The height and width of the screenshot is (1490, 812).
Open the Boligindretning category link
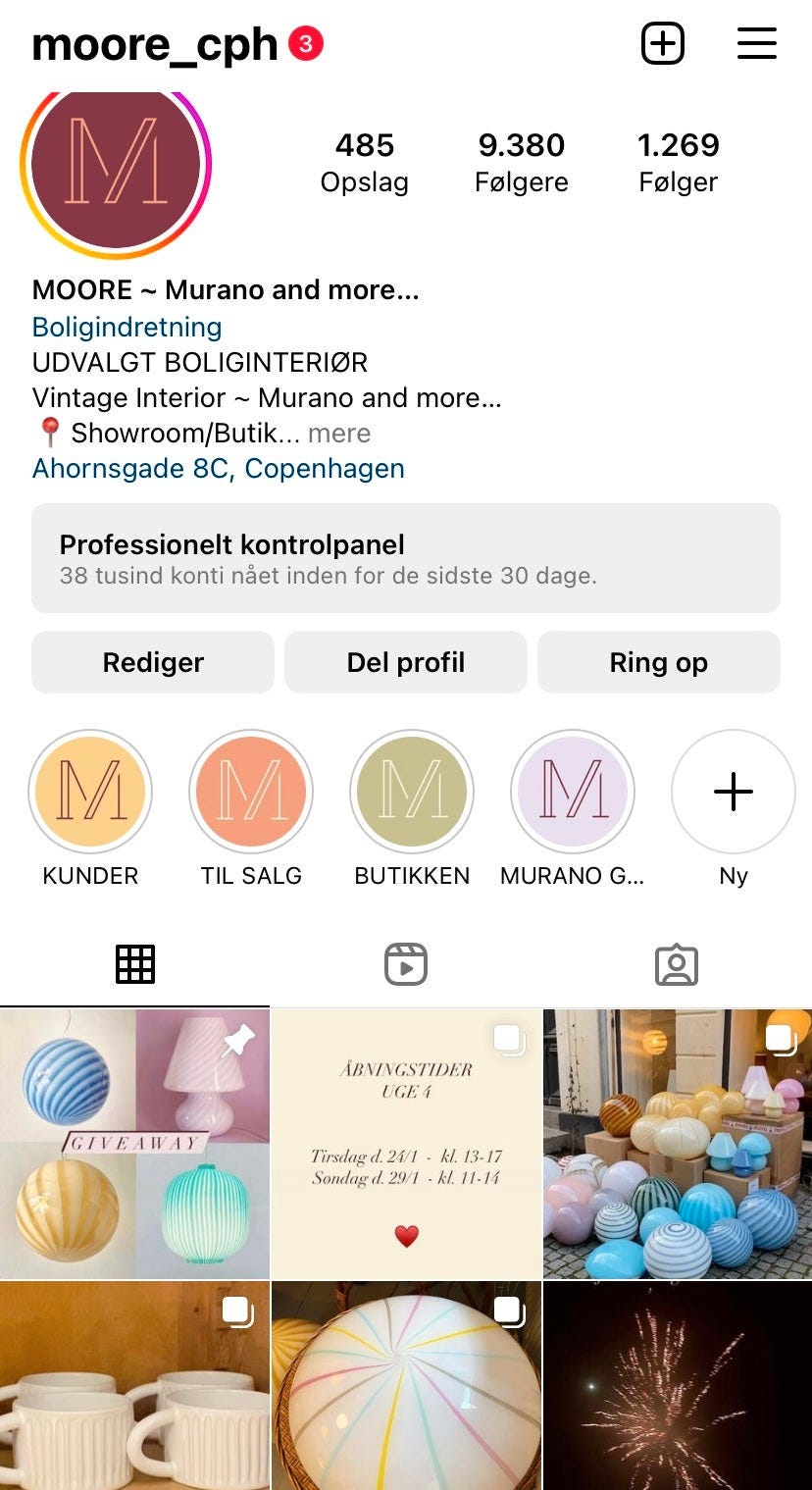[126, 327]
